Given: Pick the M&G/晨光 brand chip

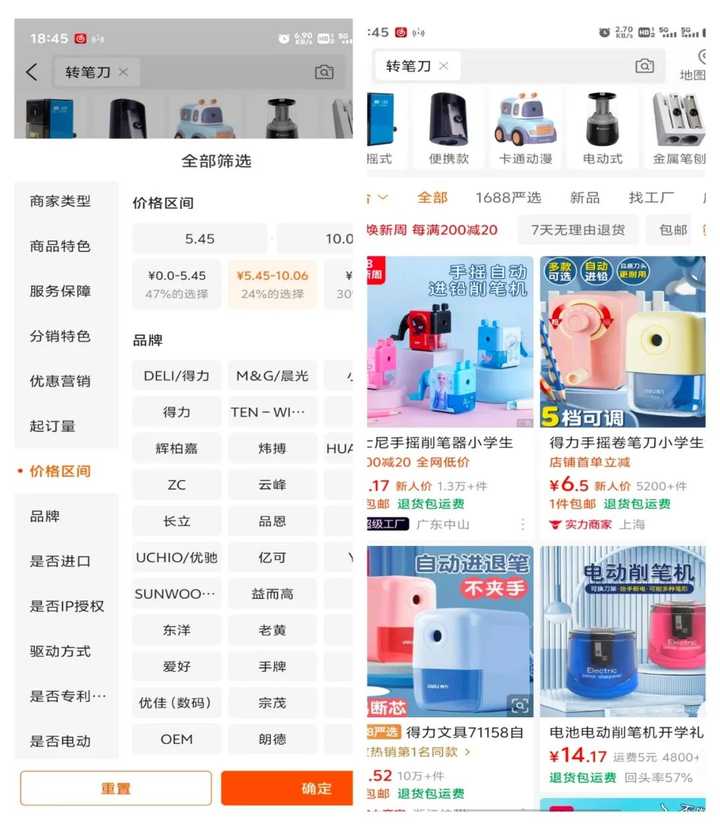Looking at the screenshot, I should [272, 376].
